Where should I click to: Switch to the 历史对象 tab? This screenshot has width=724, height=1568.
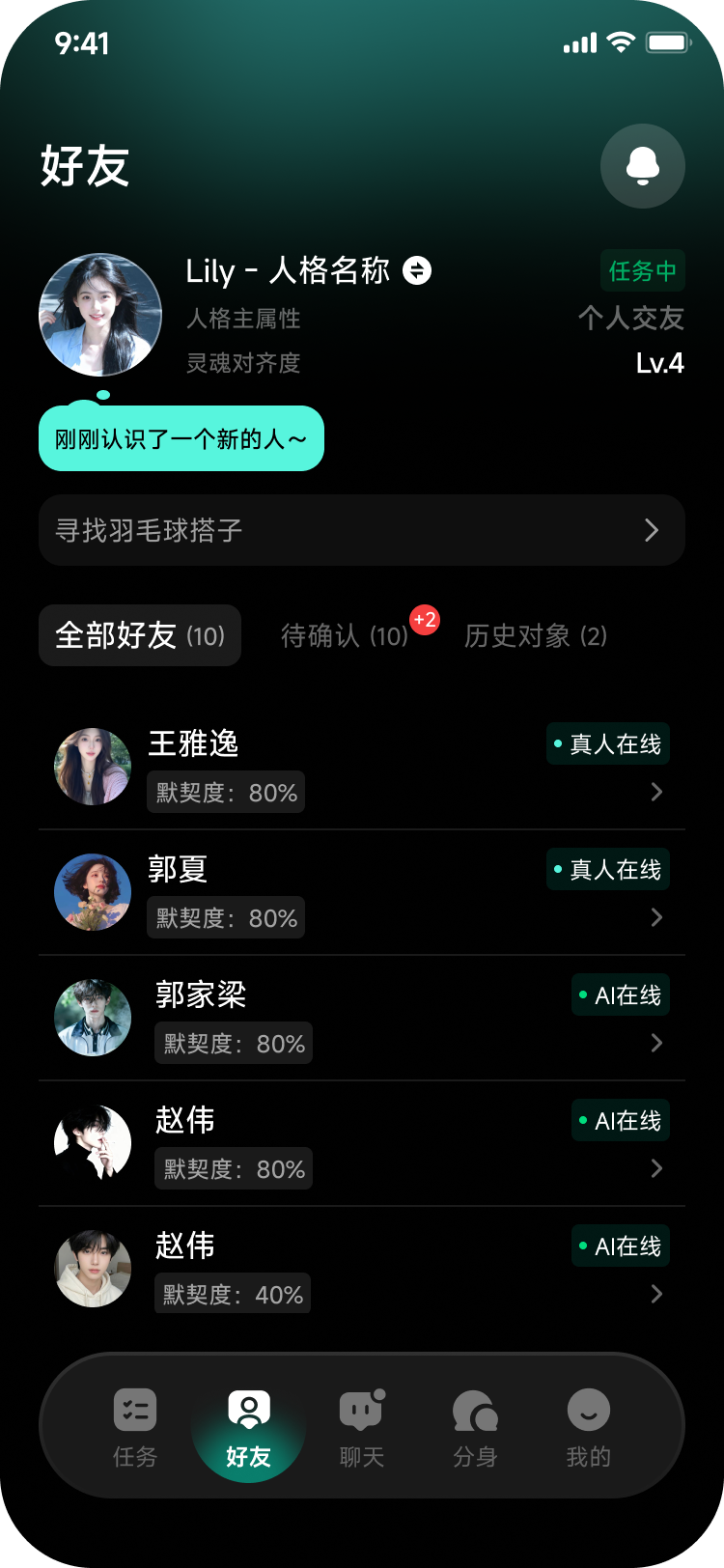click(x=535, y=635)
